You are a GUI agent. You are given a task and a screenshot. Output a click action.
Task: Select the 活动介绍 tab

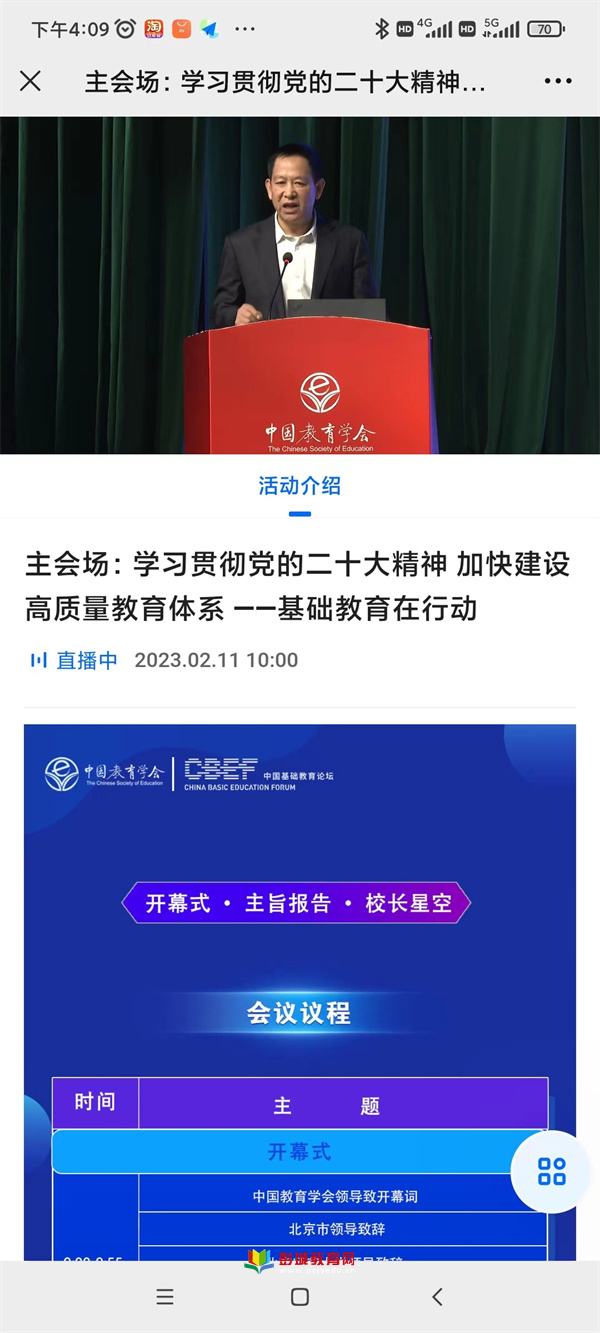pos(300,486)
